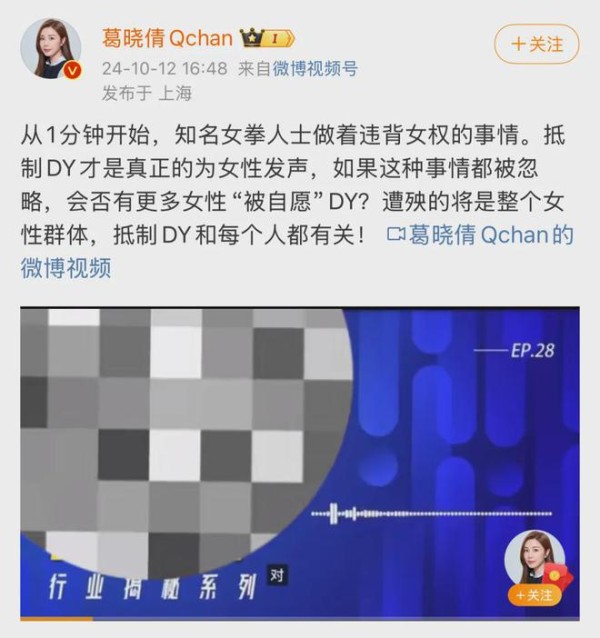This screenshot has width=600, height=638.
Task: Tap the small +关注 button on the video
Action: (534, 595)
